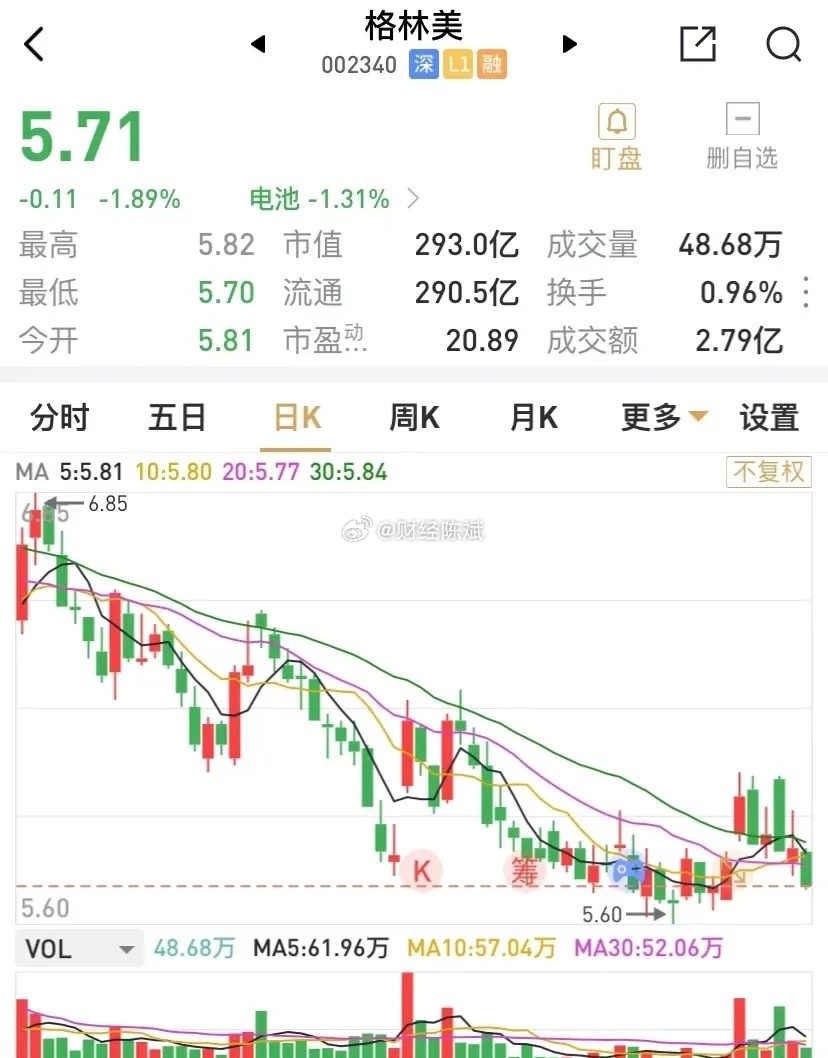The height and width of the screenshot is (1058, 828).
Task: Open the VOL indicator dropdown
Action: (x=80, y=948)
